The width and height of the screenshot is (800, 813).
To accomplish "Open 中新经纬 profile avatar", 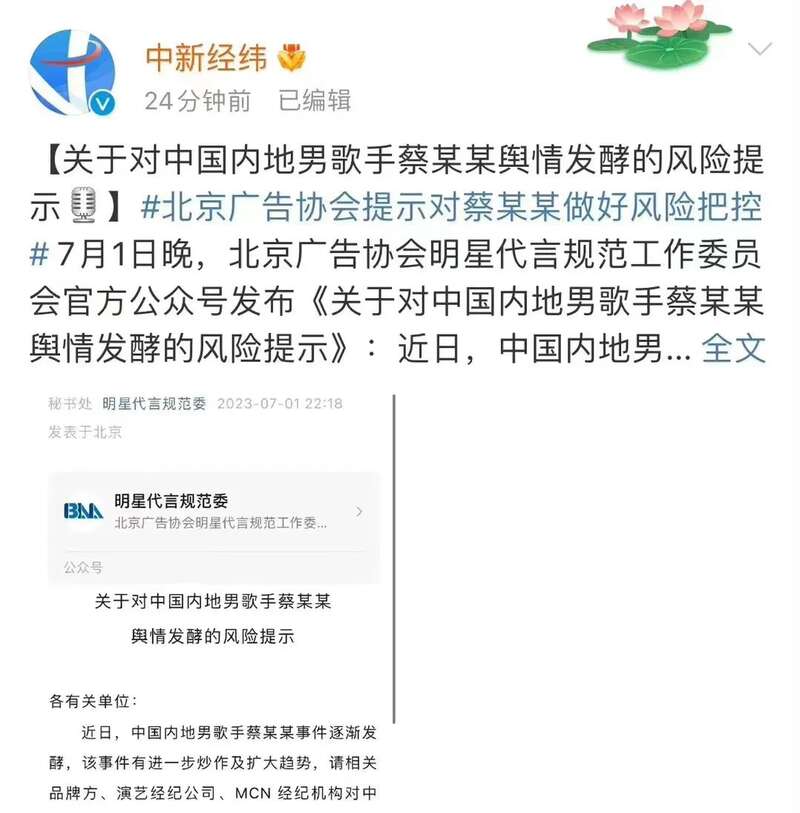I will tap(73, 72).
